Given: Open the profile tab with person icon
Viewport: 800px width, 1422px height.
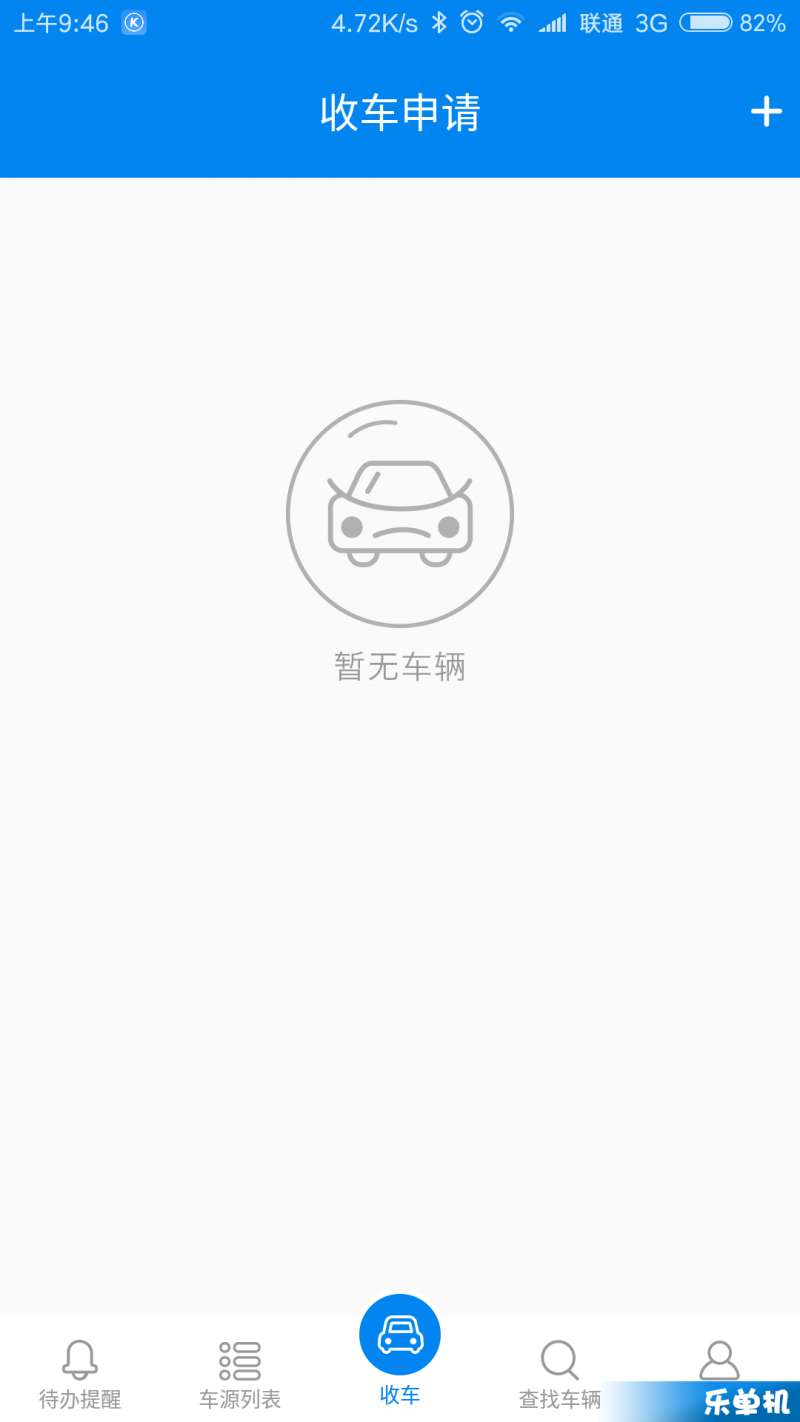Looking at the screenshot, I should click(x=719, y=1362).
